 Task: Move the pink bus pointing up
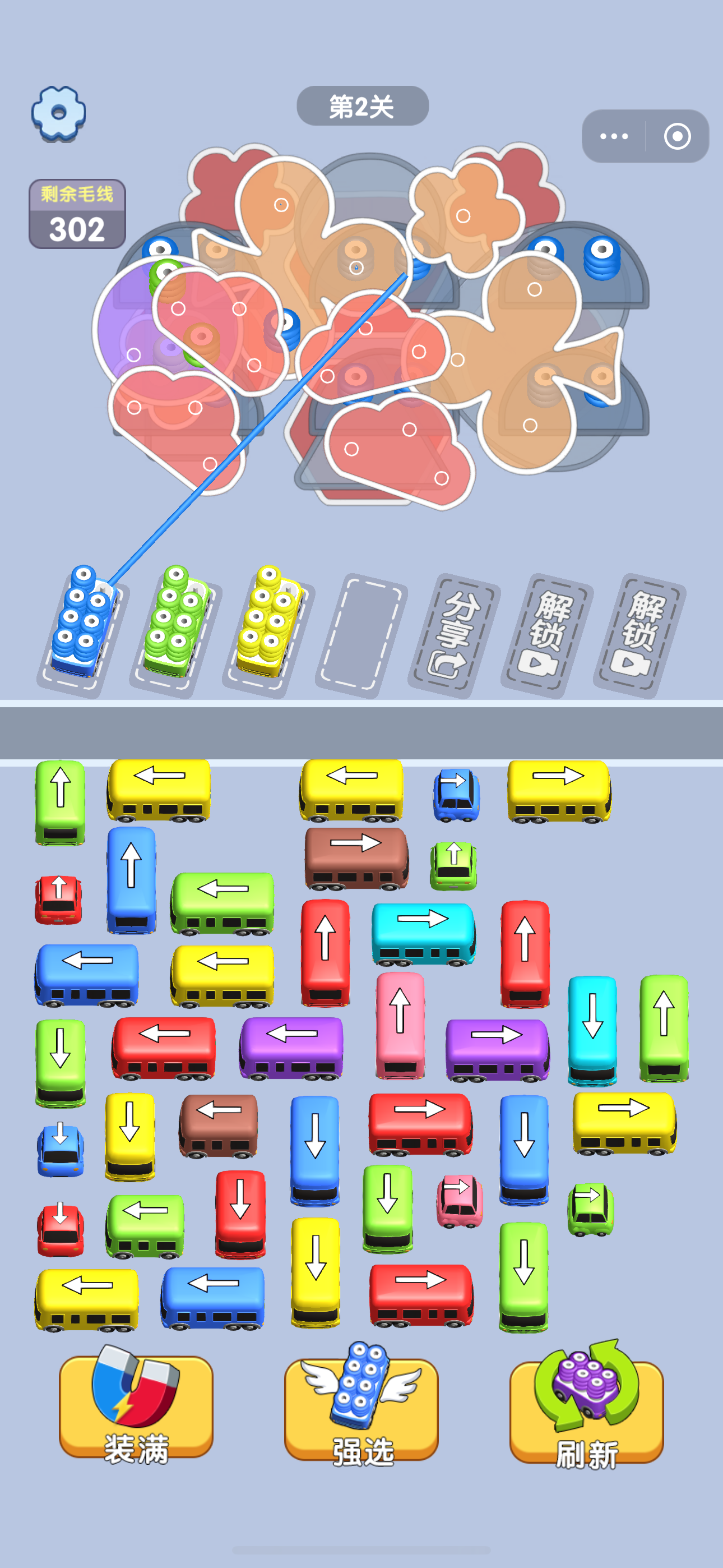[x=400, y=1025]
